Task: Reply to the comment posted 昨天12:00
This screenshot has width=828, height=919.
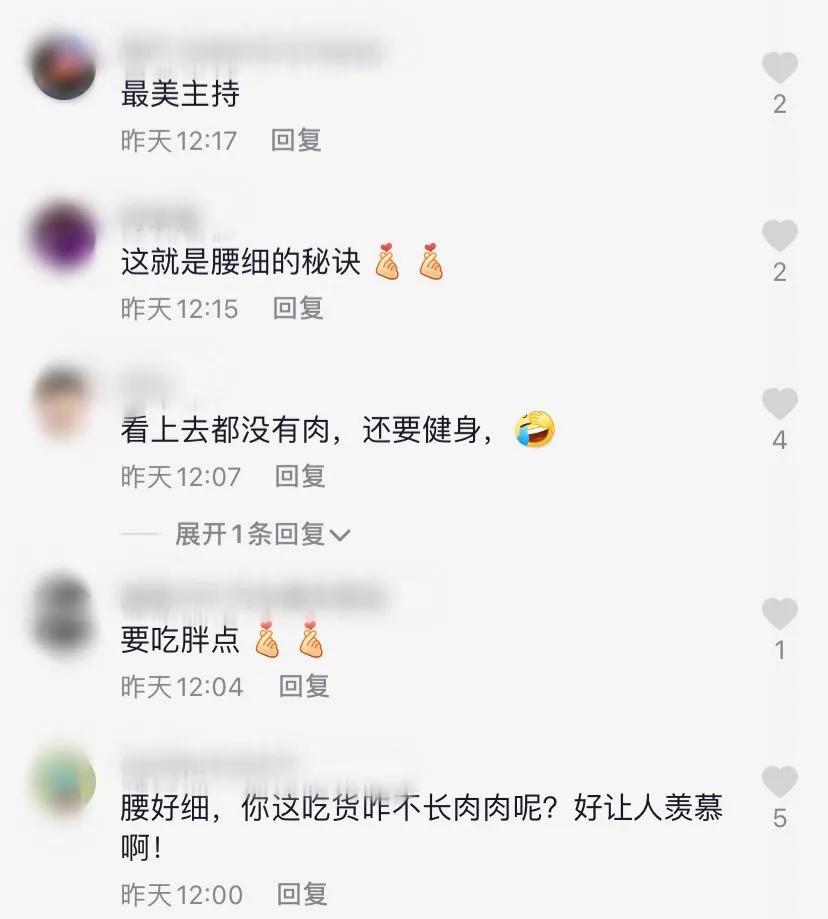Action: (302, 894)
